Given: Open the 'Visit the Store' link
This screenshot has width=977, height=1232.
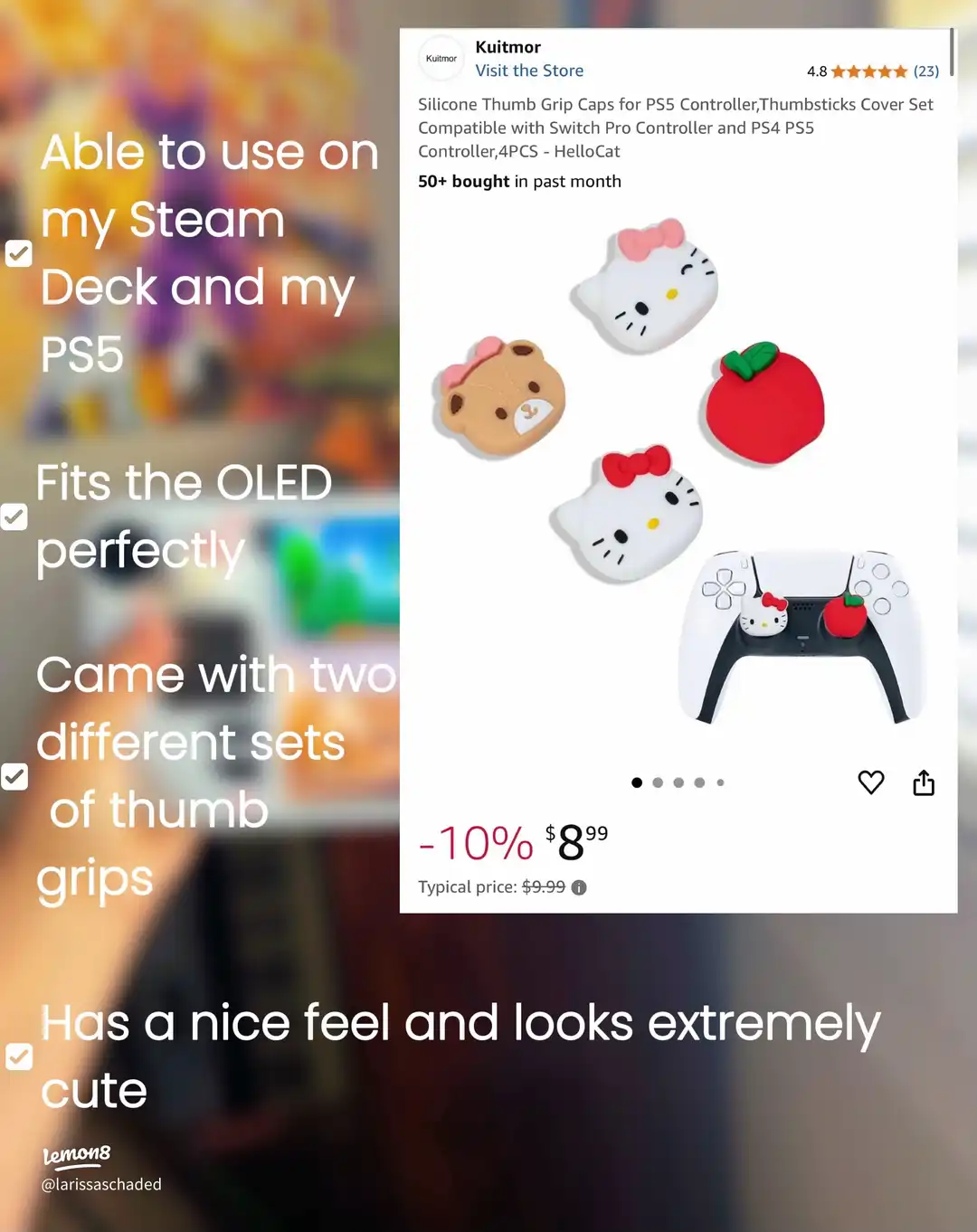Looking at the screenshot, I should click(x=529, y=71).
